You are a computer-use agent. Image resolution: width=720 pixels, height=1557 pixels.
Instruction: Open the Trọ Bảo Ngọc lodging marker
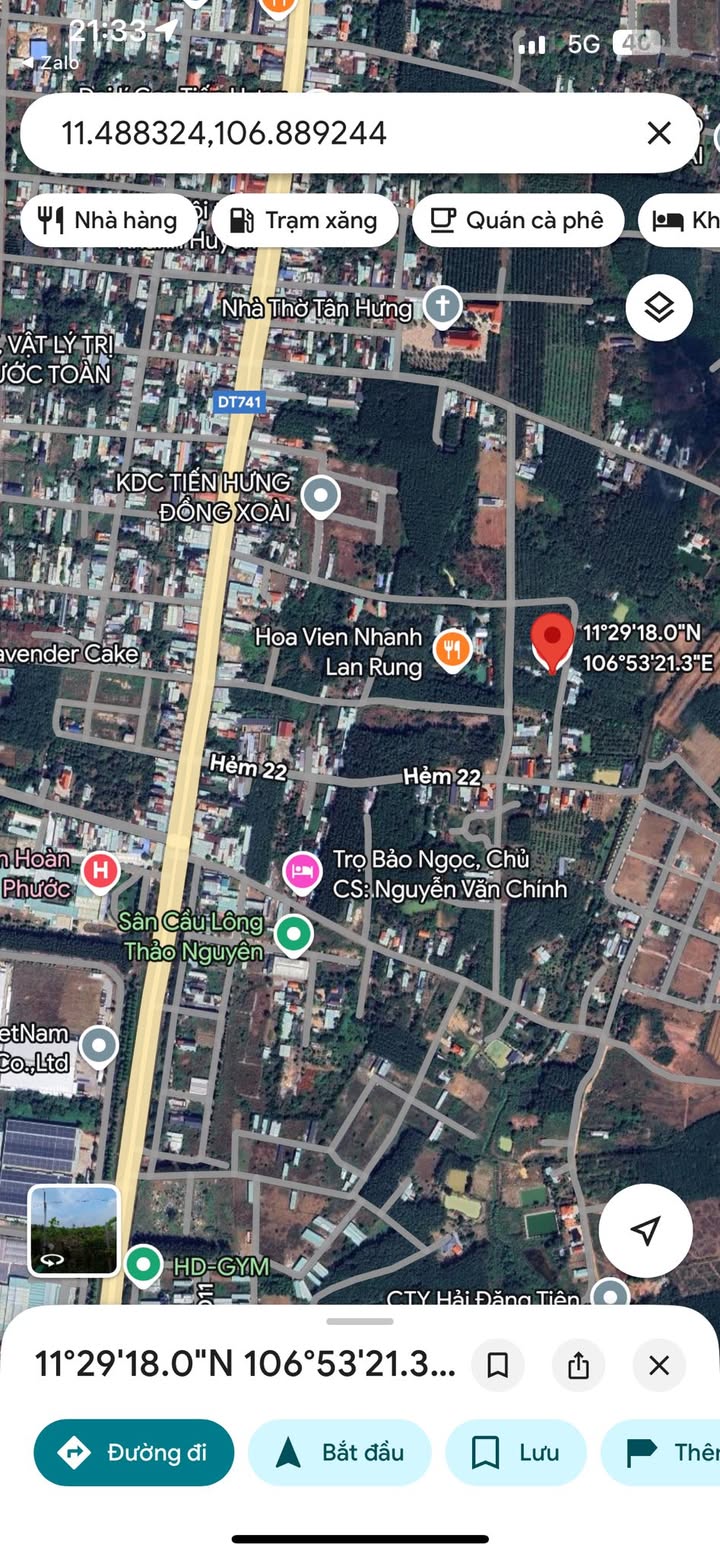point(301,871)
